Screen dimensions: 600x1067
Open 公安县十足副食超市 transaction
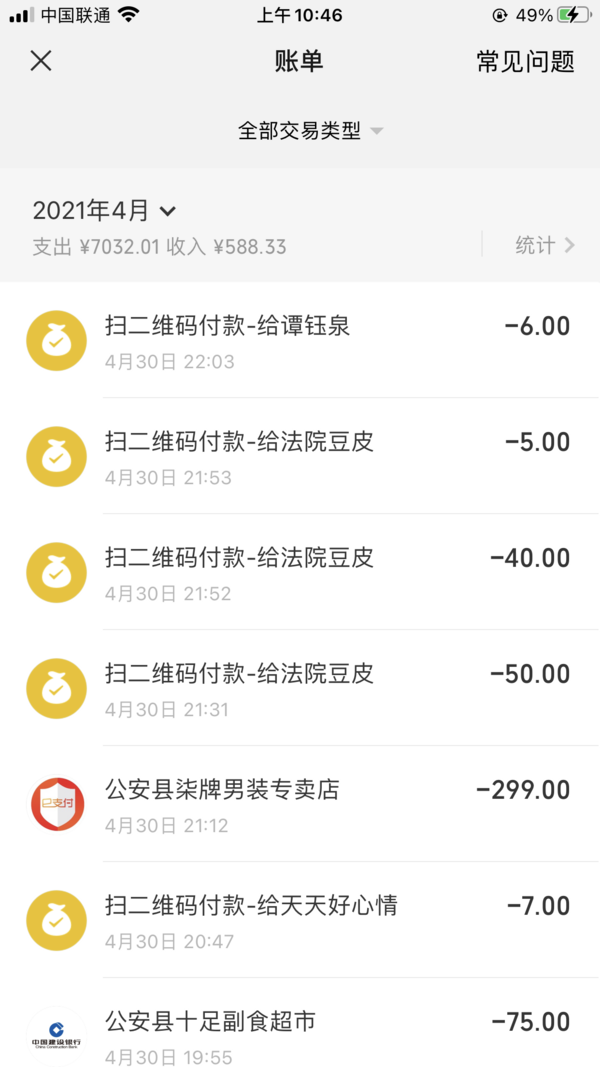(300, 1023)
